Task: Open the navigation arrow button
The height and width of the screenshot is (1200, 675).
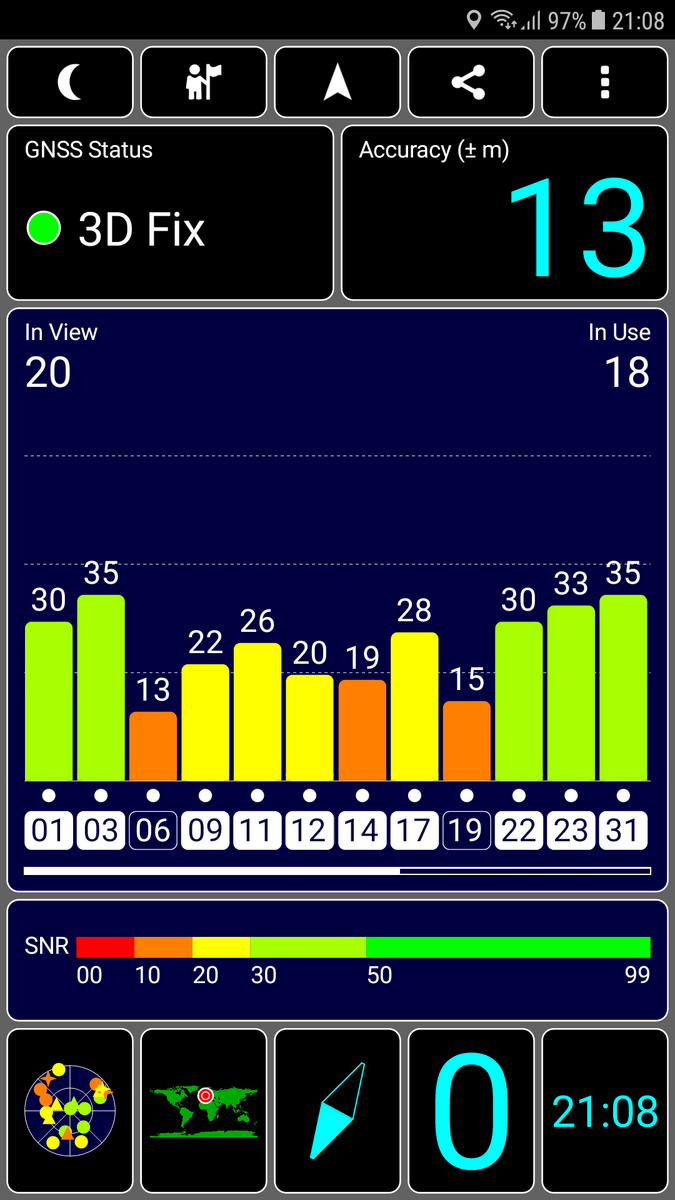Action: [337, 83]
